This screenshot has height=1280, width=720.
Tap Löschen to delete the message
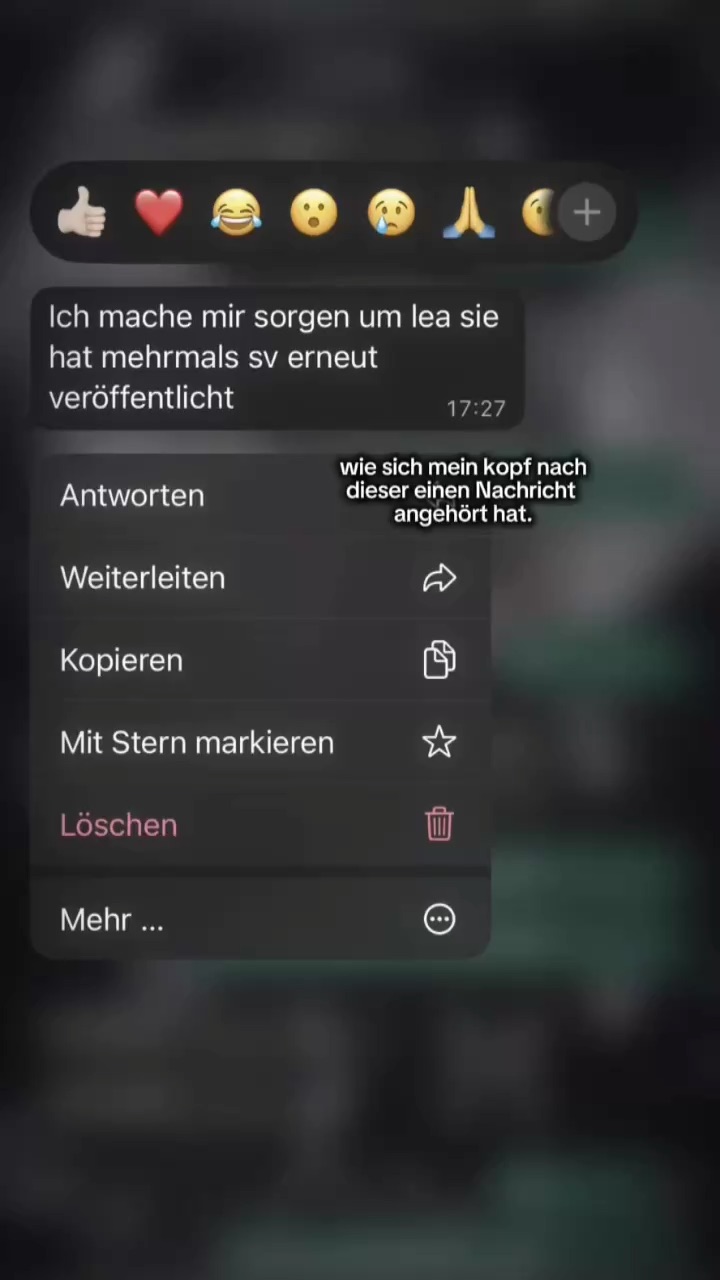(260, 825)
